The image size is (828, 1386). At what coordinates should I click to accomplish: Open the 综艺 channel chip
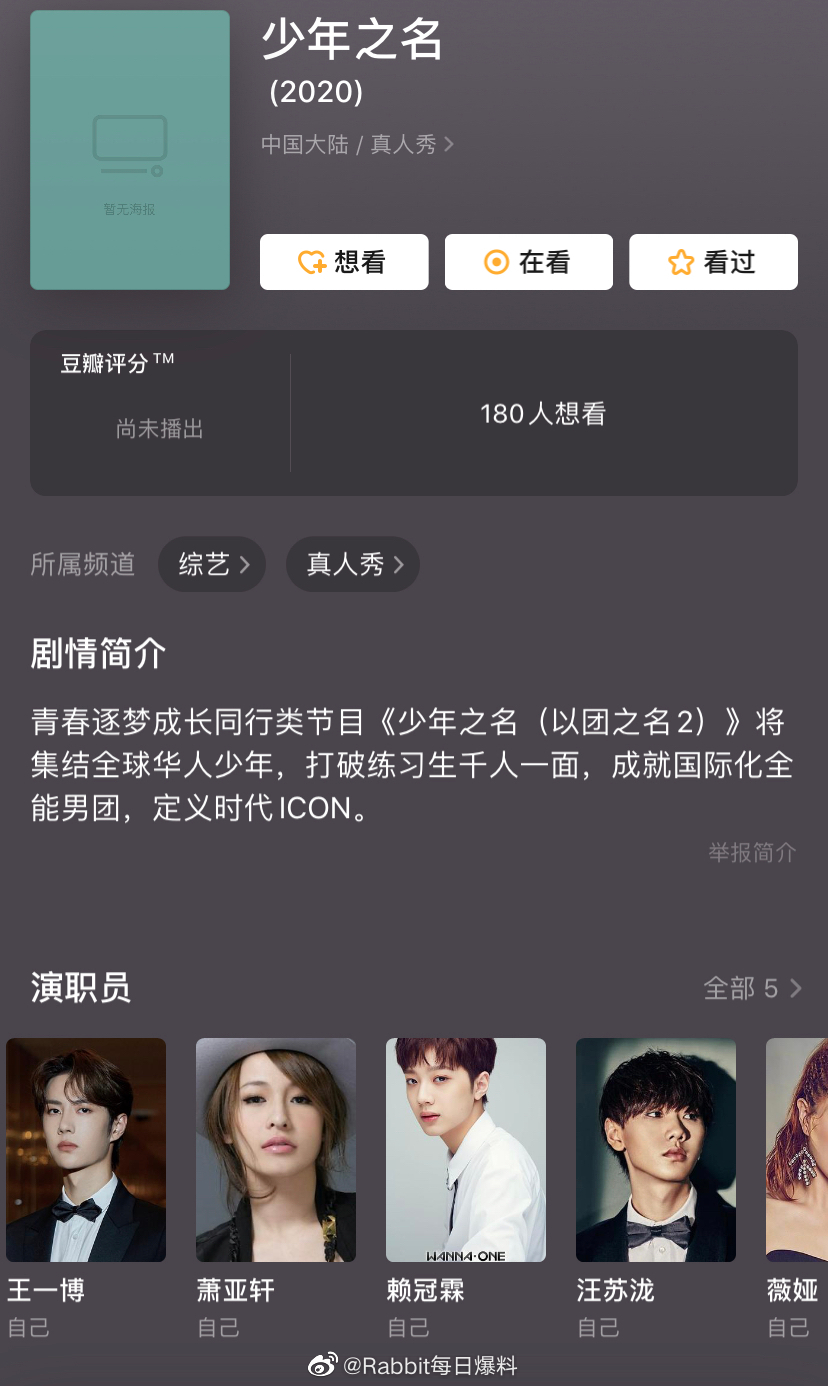(212, 565)
